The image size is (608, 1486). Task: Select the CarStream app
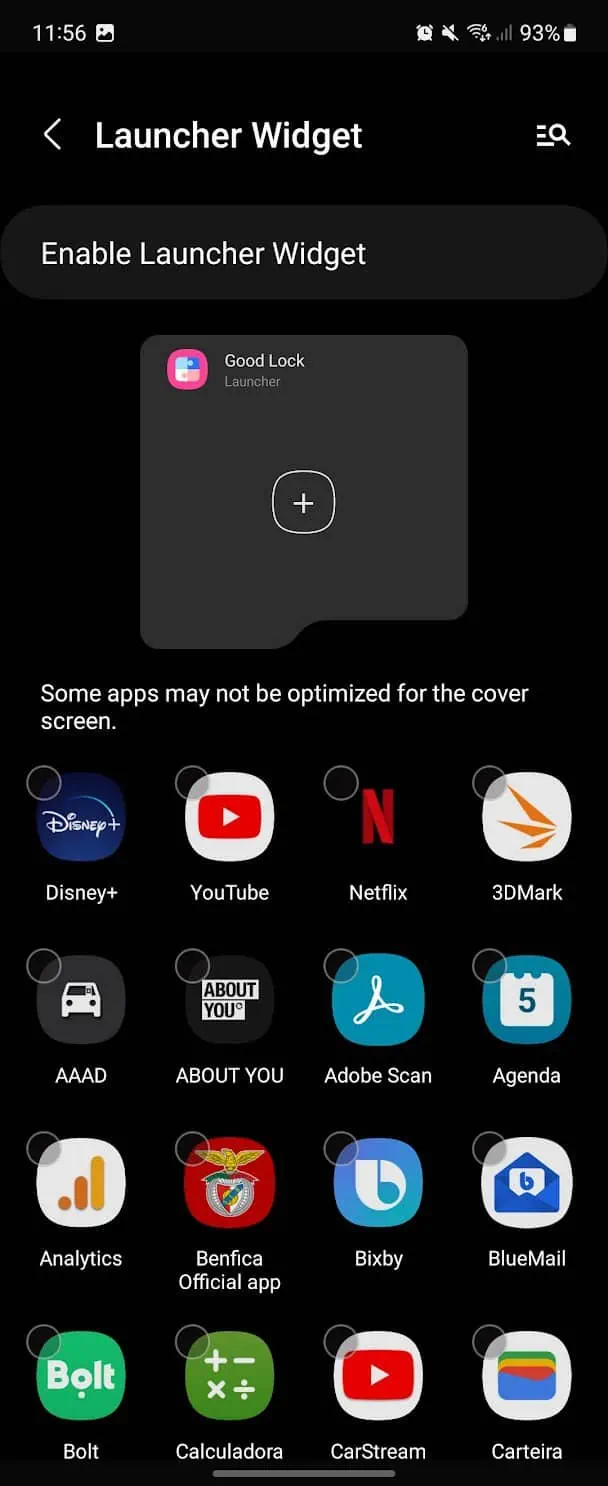pos(378,1376)
